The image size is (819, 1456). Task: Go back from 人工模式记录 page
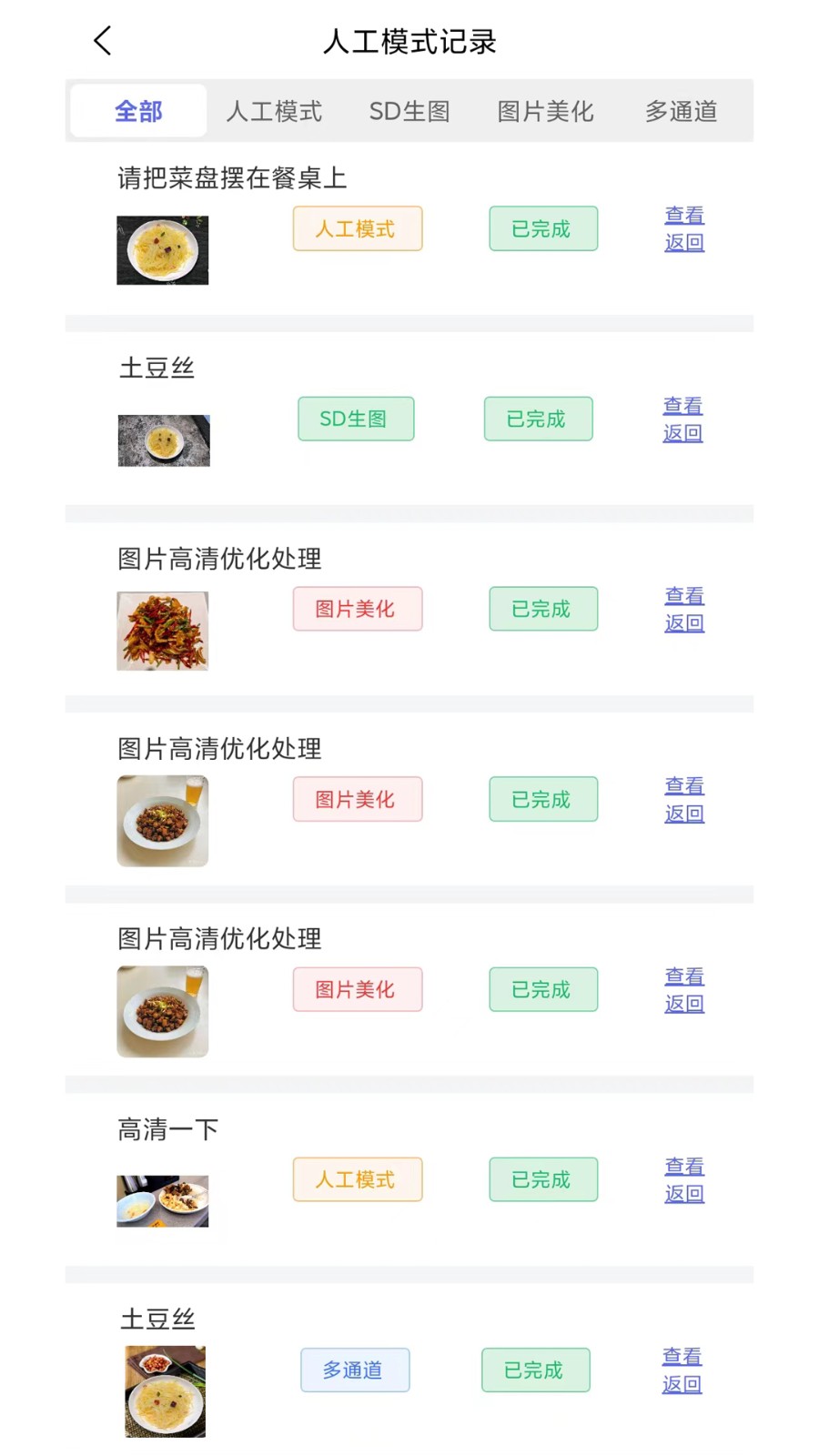[103, 41]
